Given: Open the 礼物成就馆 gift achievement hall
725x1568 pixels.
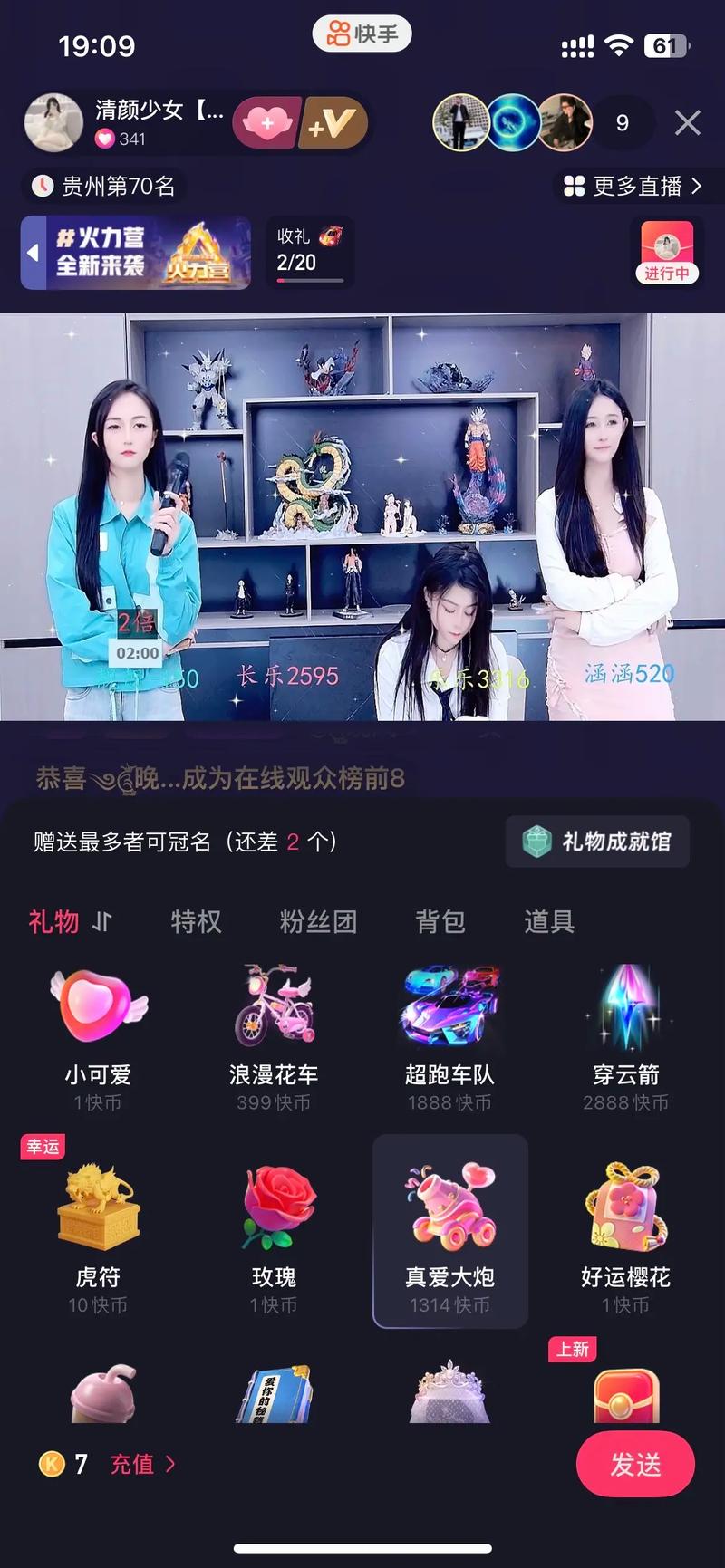Looking at the screenshot, I should click(597, 842).
